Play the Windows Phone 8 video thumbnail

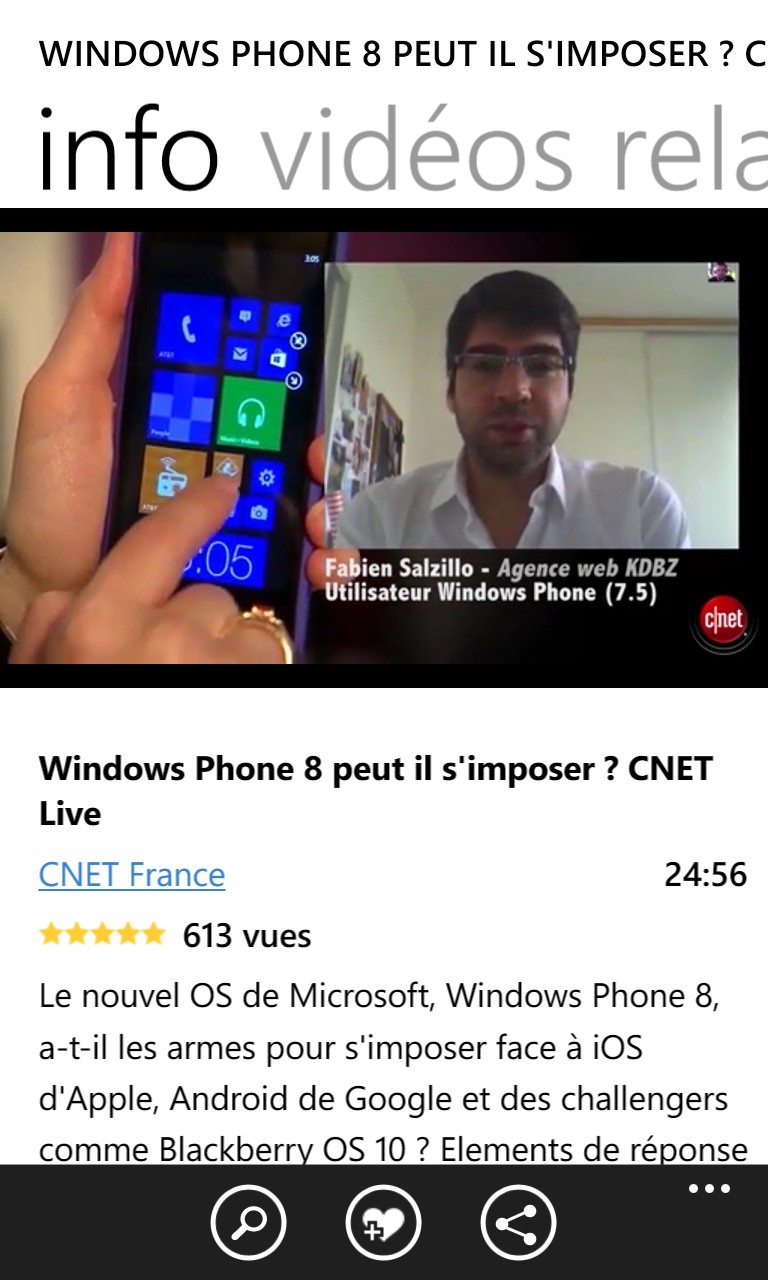(384, 447)
